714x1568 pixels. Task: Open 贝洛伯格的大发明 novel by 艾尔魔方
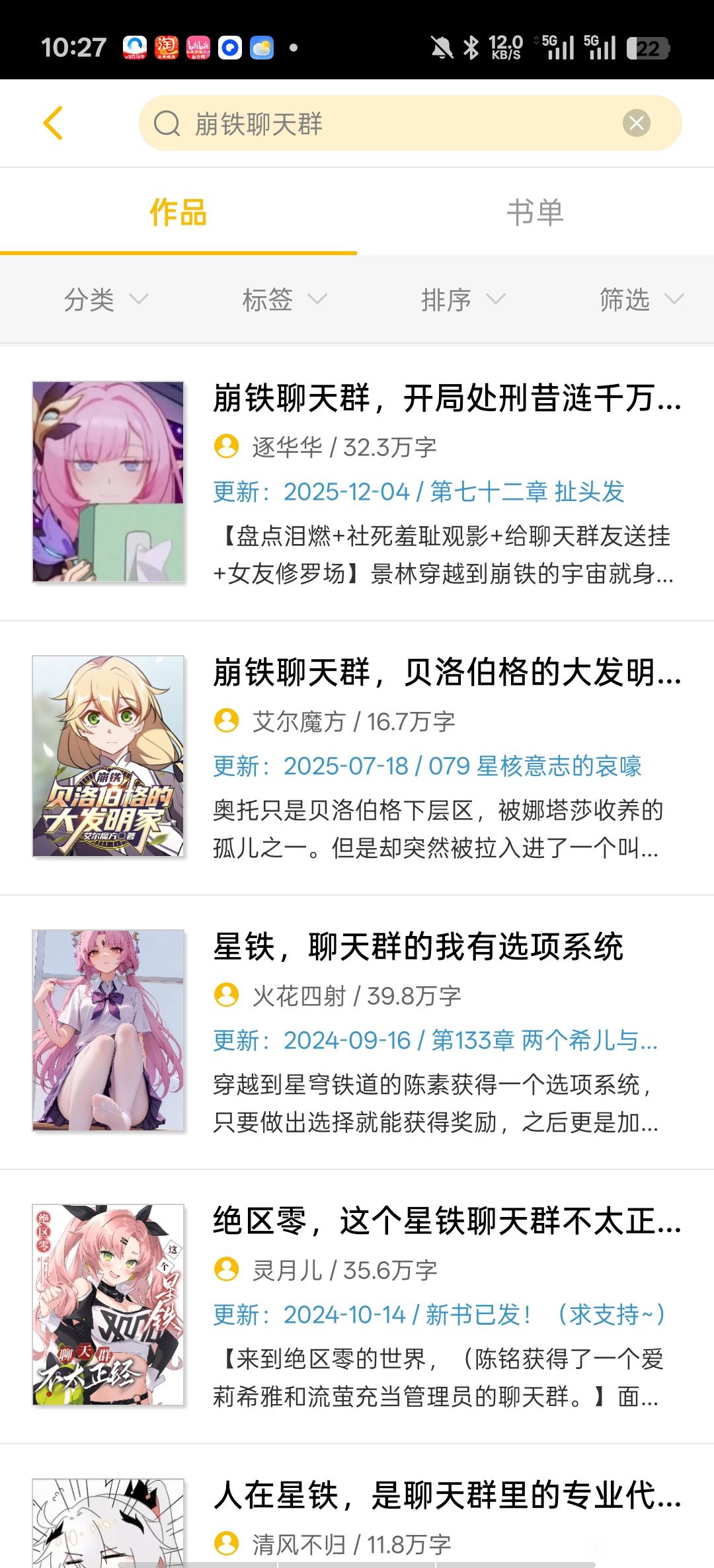(447, 674)
